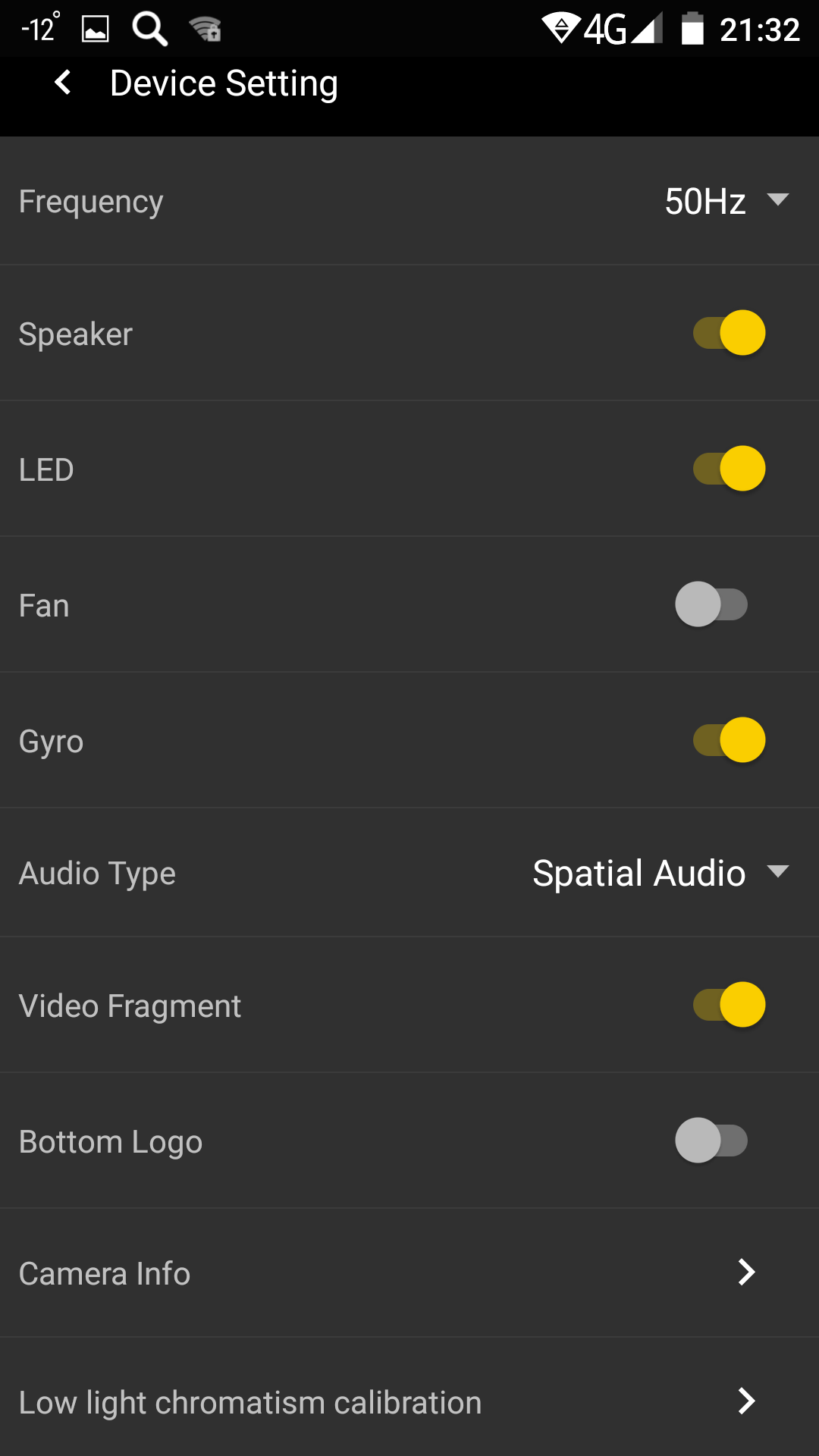Expand the Audio Type dropdown
Screen dimensions: 819x1456
[661, 873]
